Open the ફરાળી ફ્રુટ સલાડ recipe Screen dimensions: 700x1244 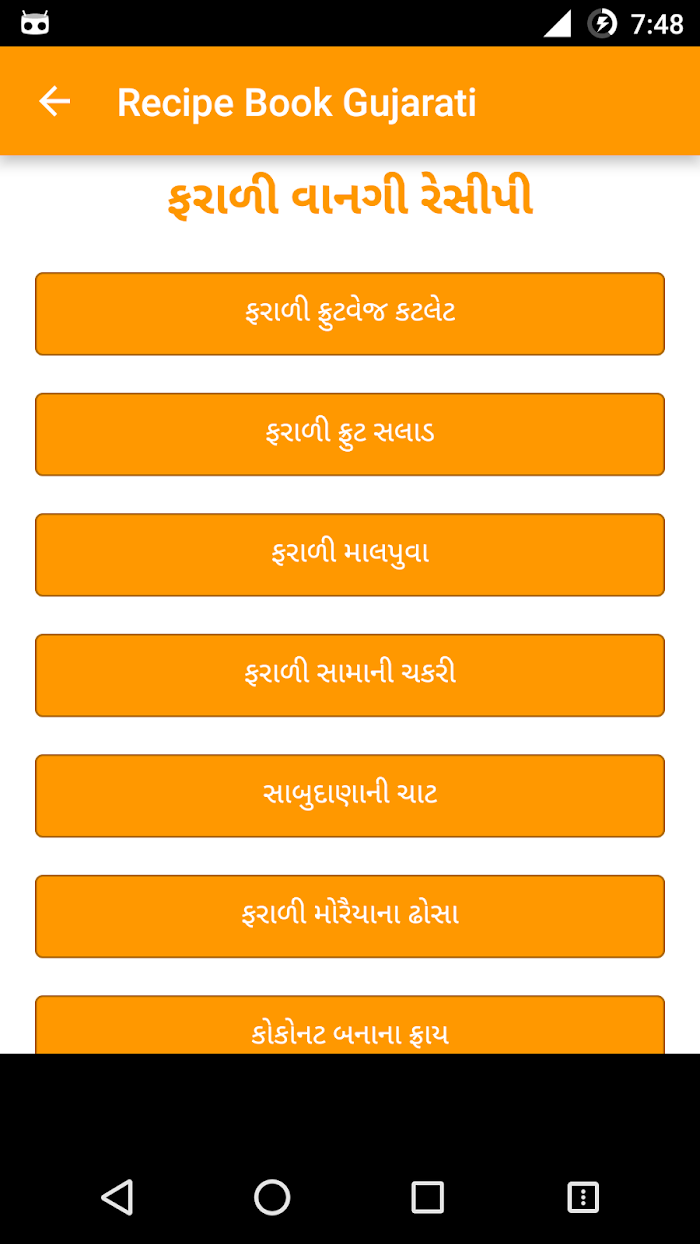(x=350, y=434)
